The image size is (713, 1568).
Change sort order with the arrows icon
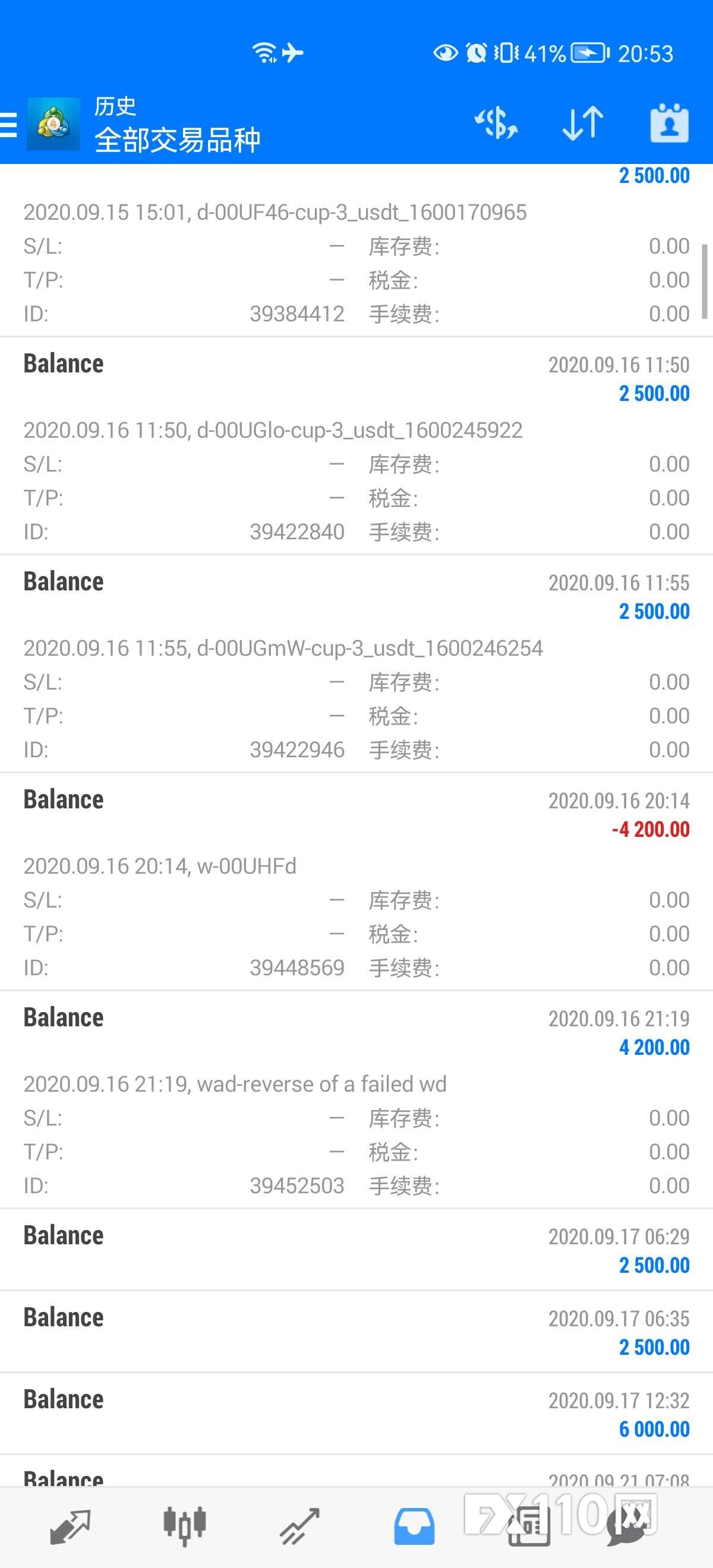[x=583, y=124]
